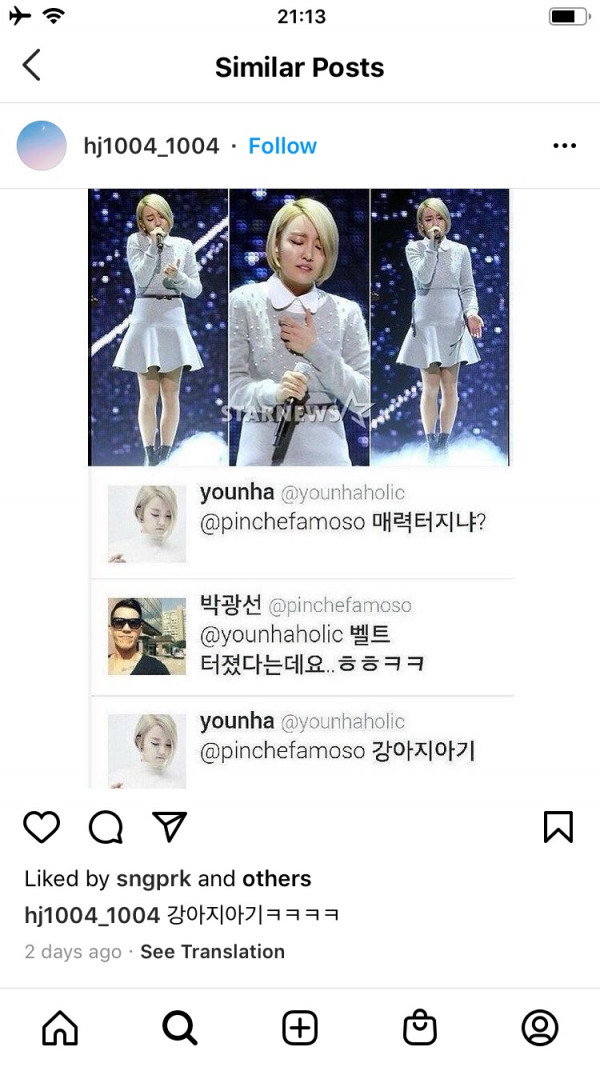
Task: Create a new post
Action: pyautogui.click(x=300, y=1027)
